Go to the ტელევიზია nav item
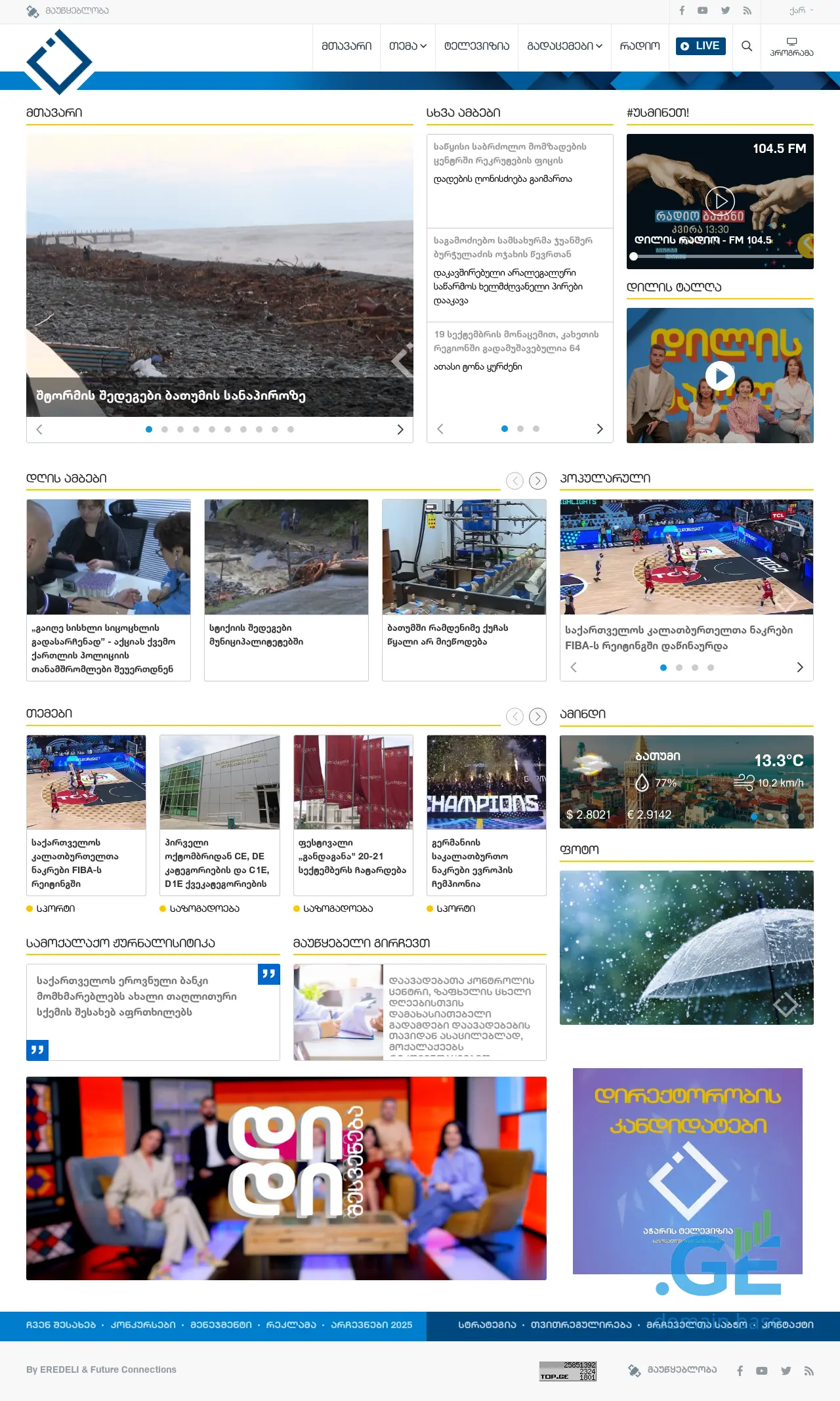The width and height of the screenshot is (840, 1401). [476, 46]
